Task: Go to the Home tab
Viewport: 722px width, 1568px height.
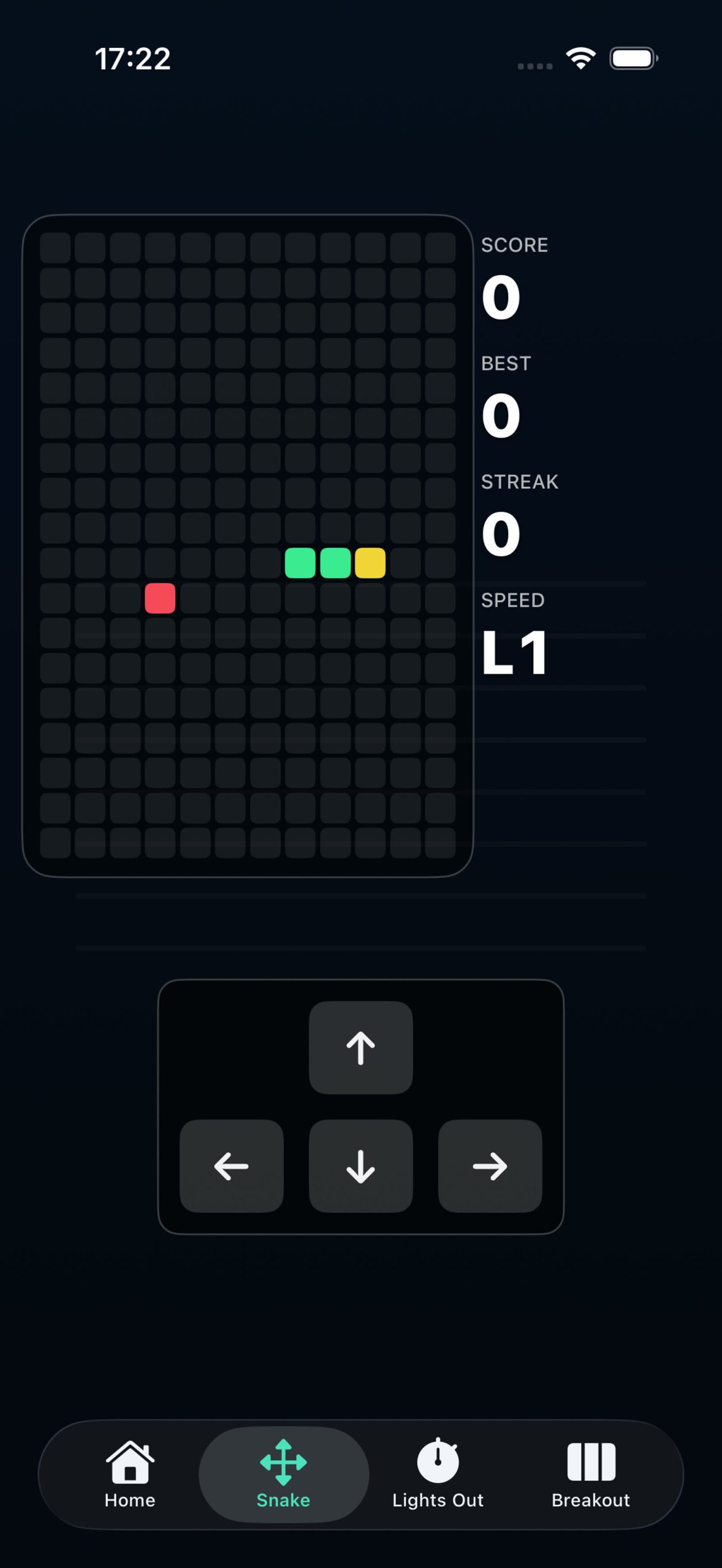Action: tap(130, 1474)
